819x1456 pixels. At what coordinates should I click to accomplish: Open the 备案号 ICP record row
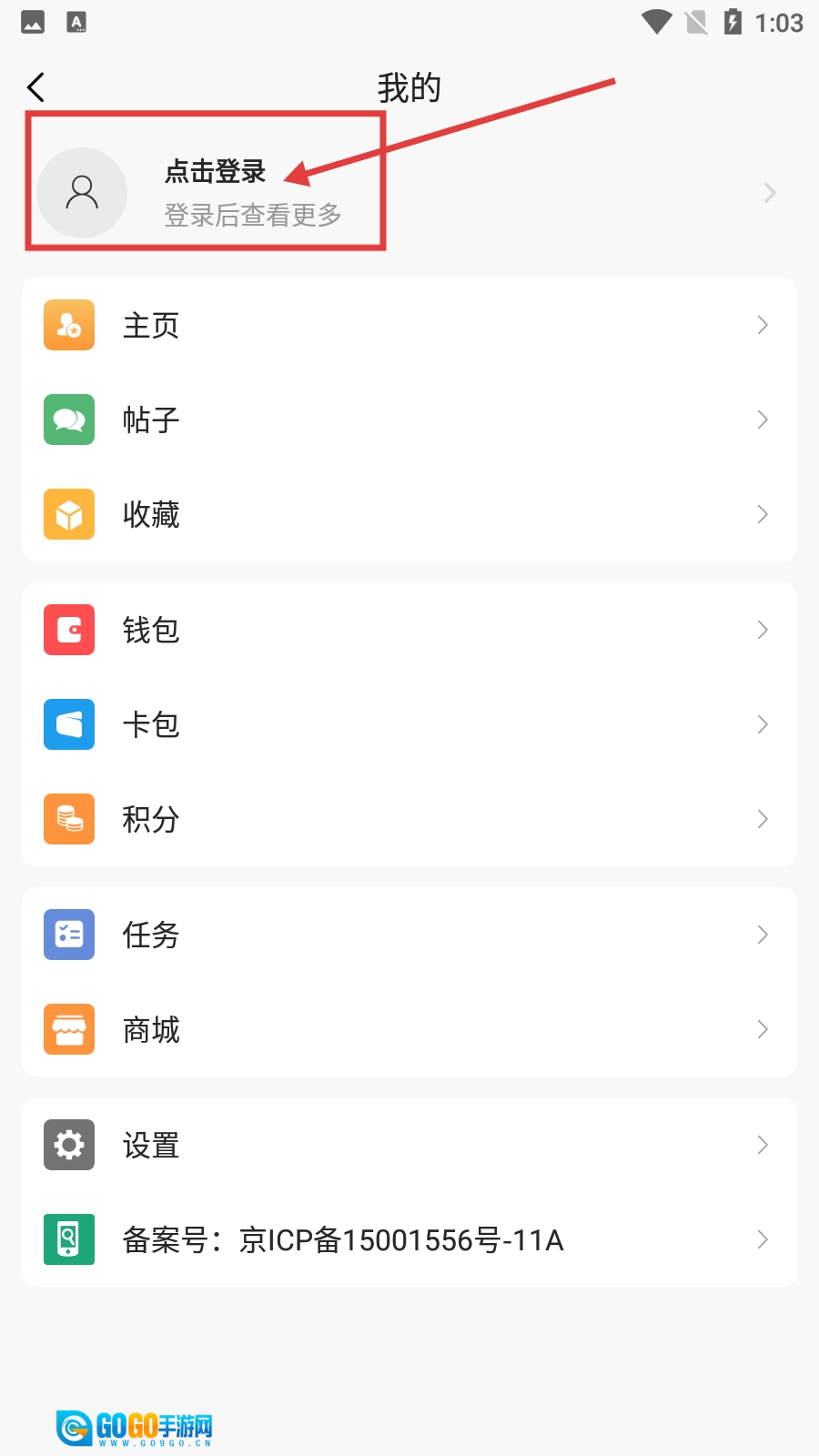coord(343,1240)
